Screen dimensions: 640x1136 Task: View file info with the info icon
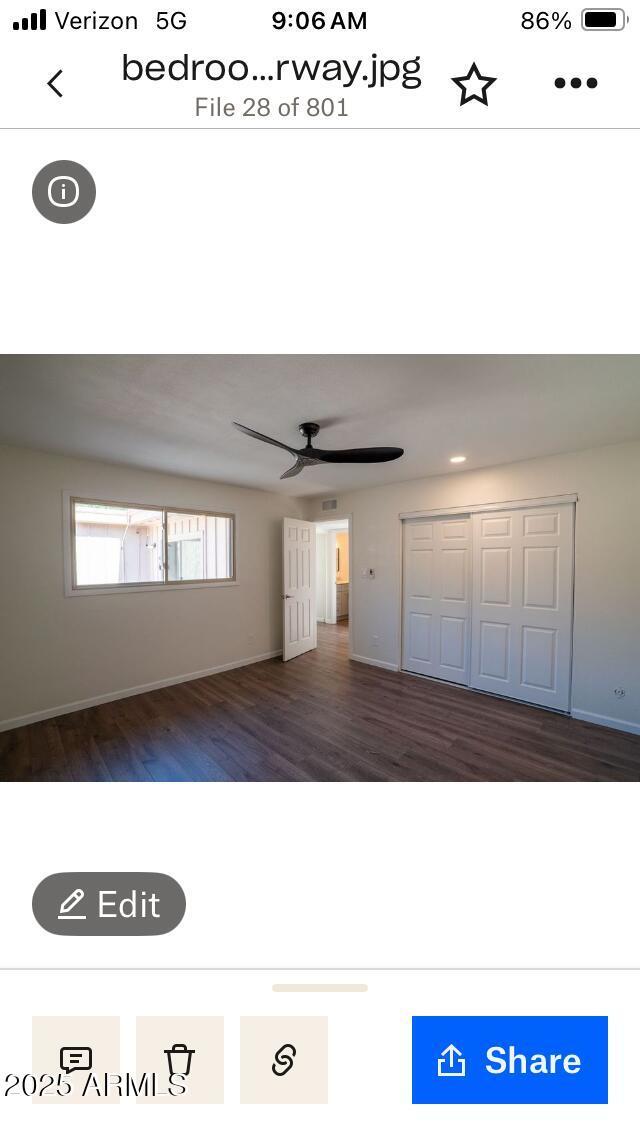pos(64,192)
